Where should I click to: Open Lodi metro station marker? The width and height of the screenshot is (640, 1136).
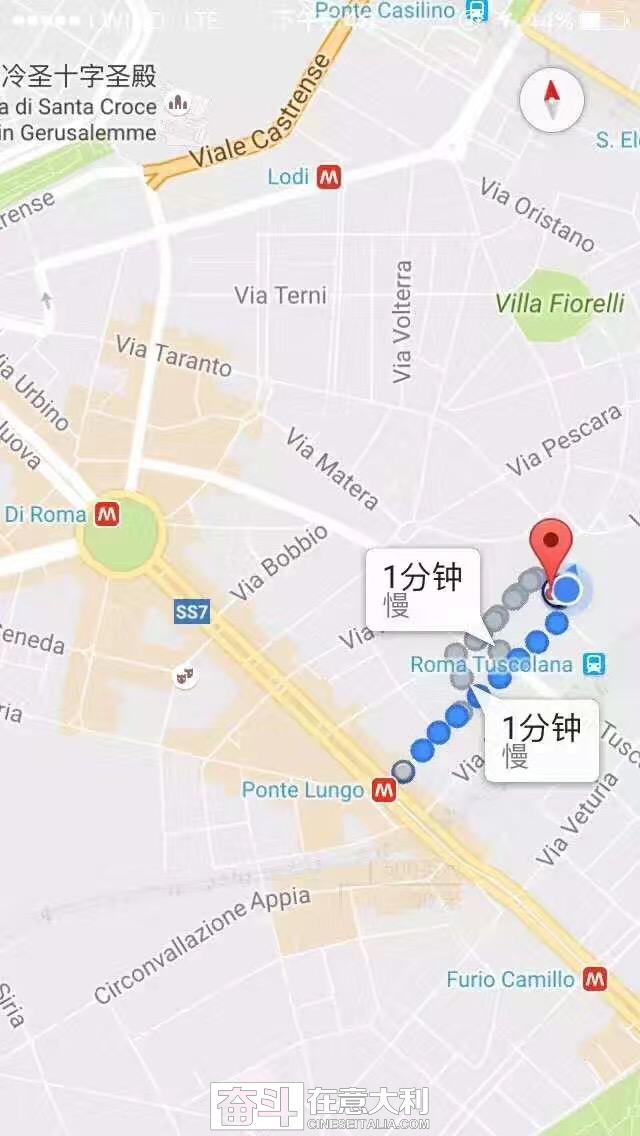329,177
